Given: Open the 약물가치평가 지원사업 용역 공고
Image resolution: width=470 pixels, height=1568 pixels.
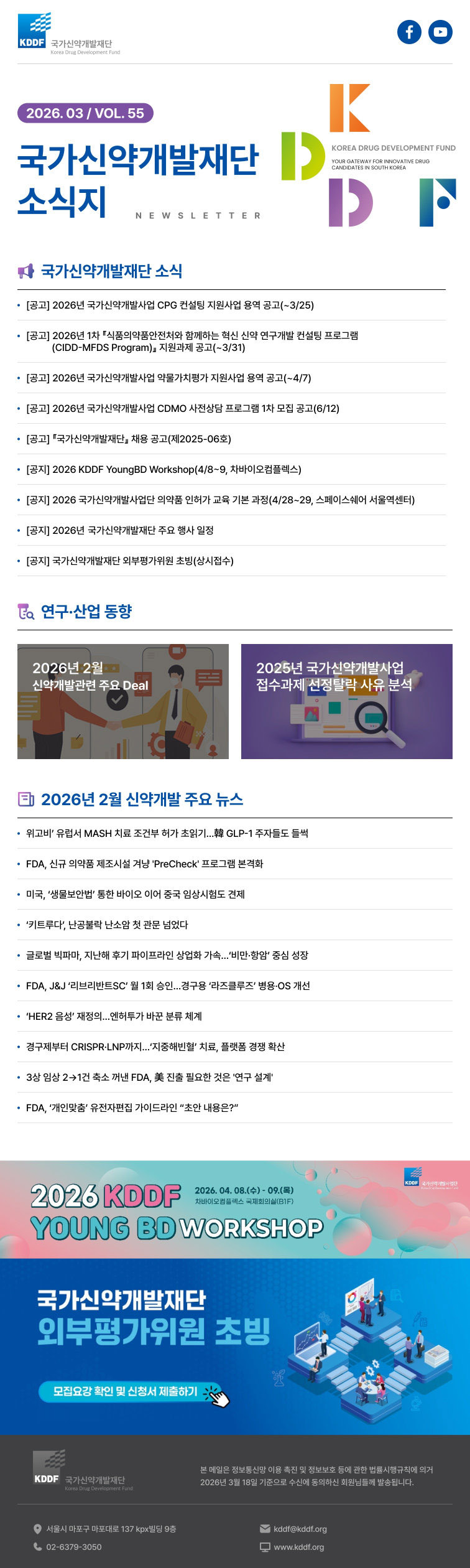Looking at the screenshot, I should pos(168,378).
